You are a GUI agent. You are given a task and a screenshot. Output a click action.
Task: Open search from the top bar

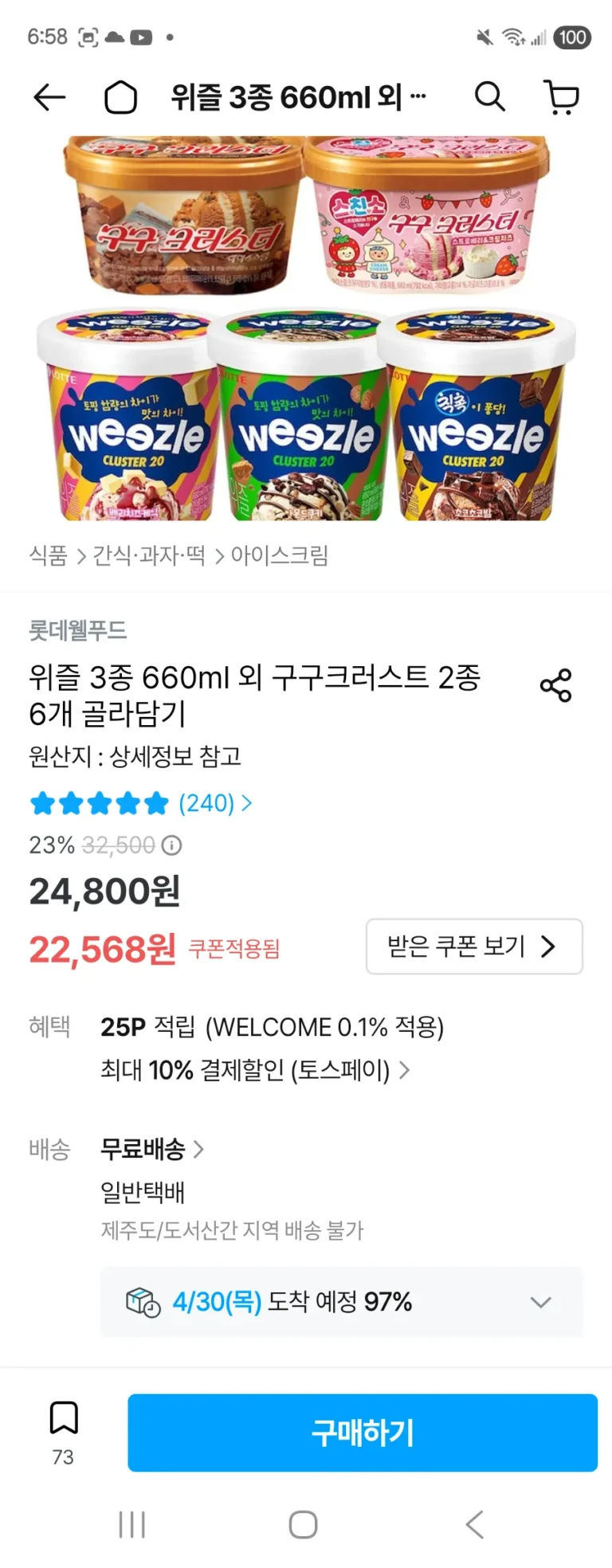(489, 97)
